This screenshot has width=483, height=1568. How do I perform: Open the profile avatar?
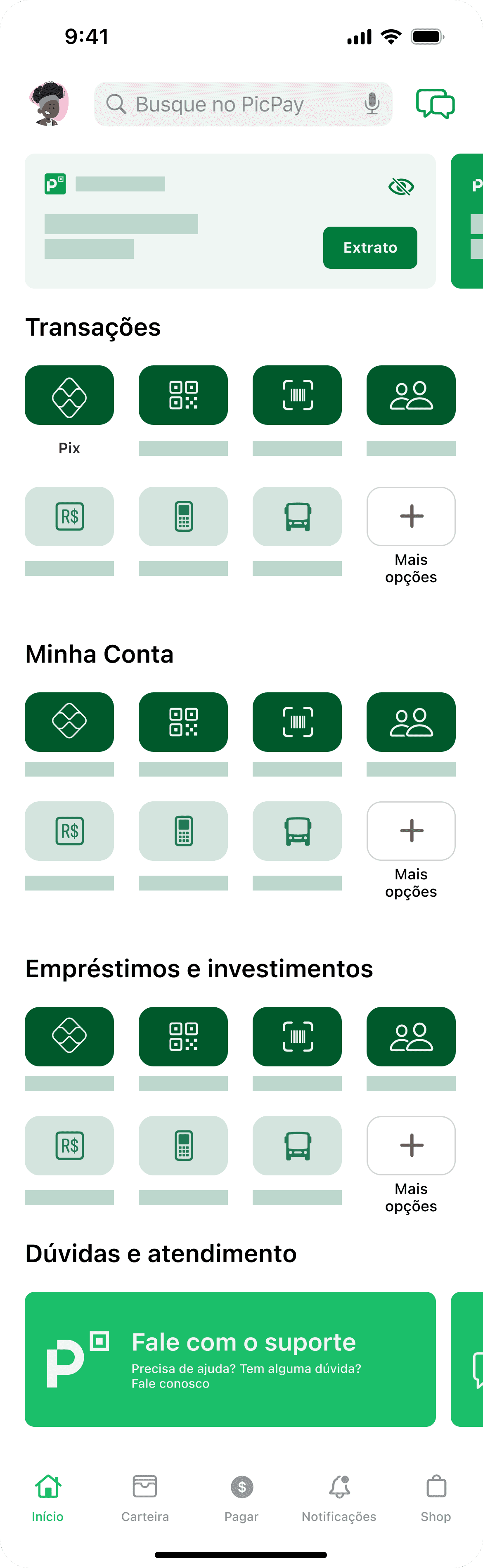49,104
